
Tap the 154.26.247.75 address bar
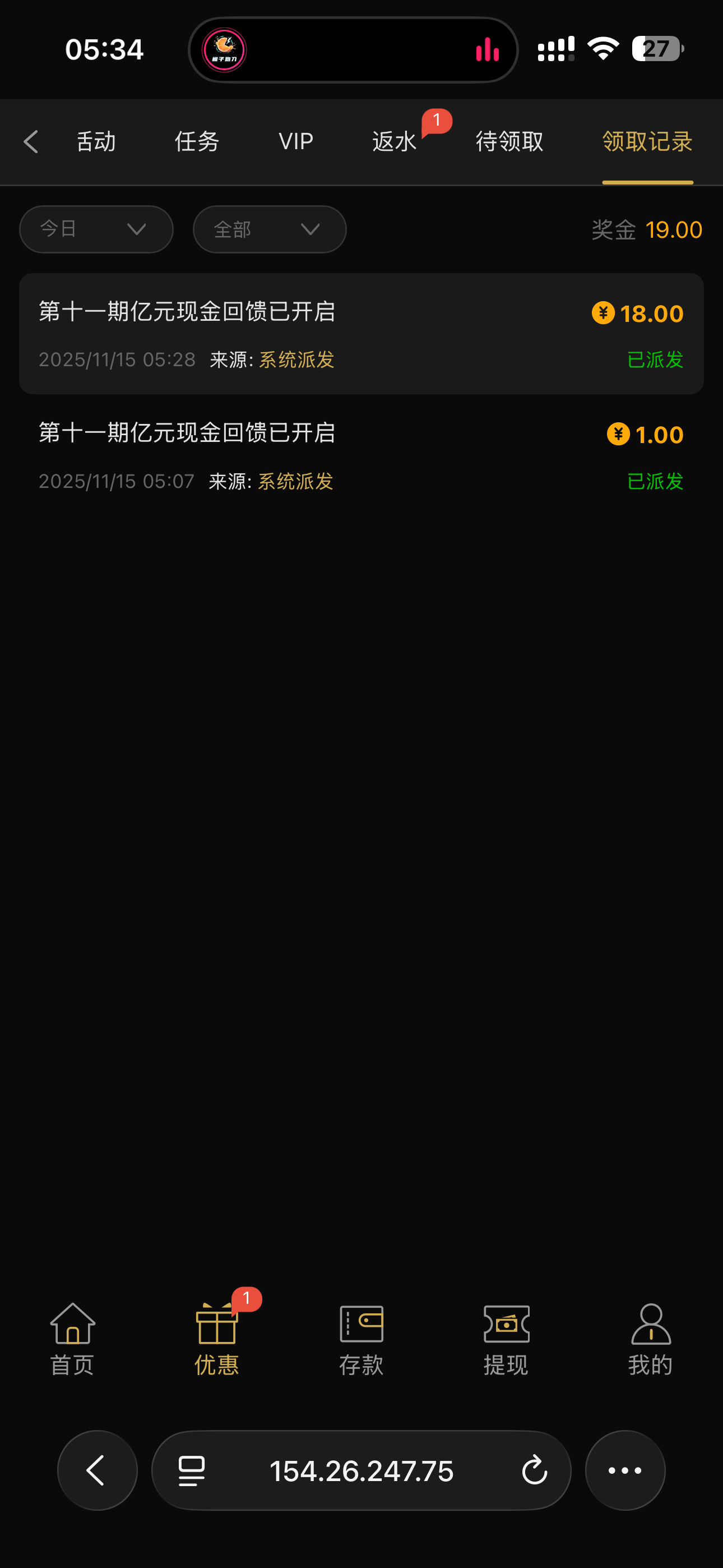pos(361,1470)
